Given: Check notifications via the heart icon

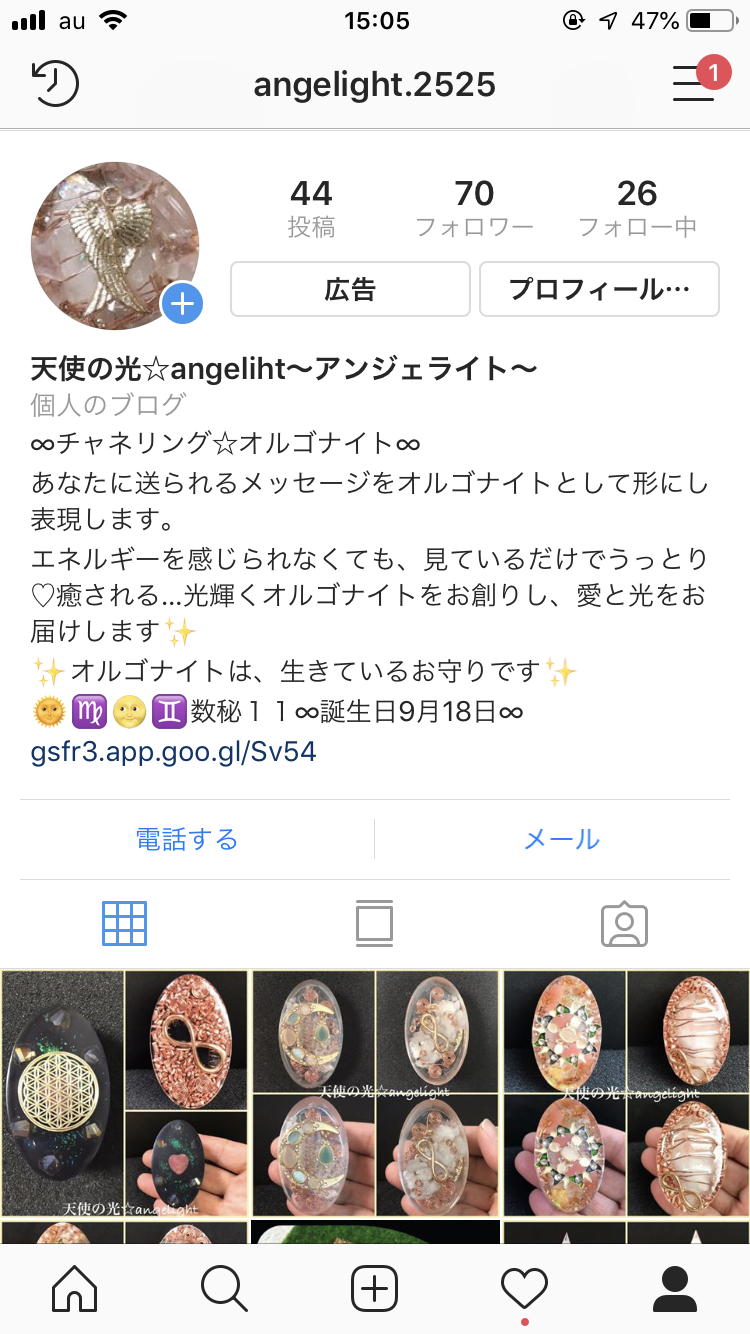Looking at the screenshot, I should click(524, 1289).
